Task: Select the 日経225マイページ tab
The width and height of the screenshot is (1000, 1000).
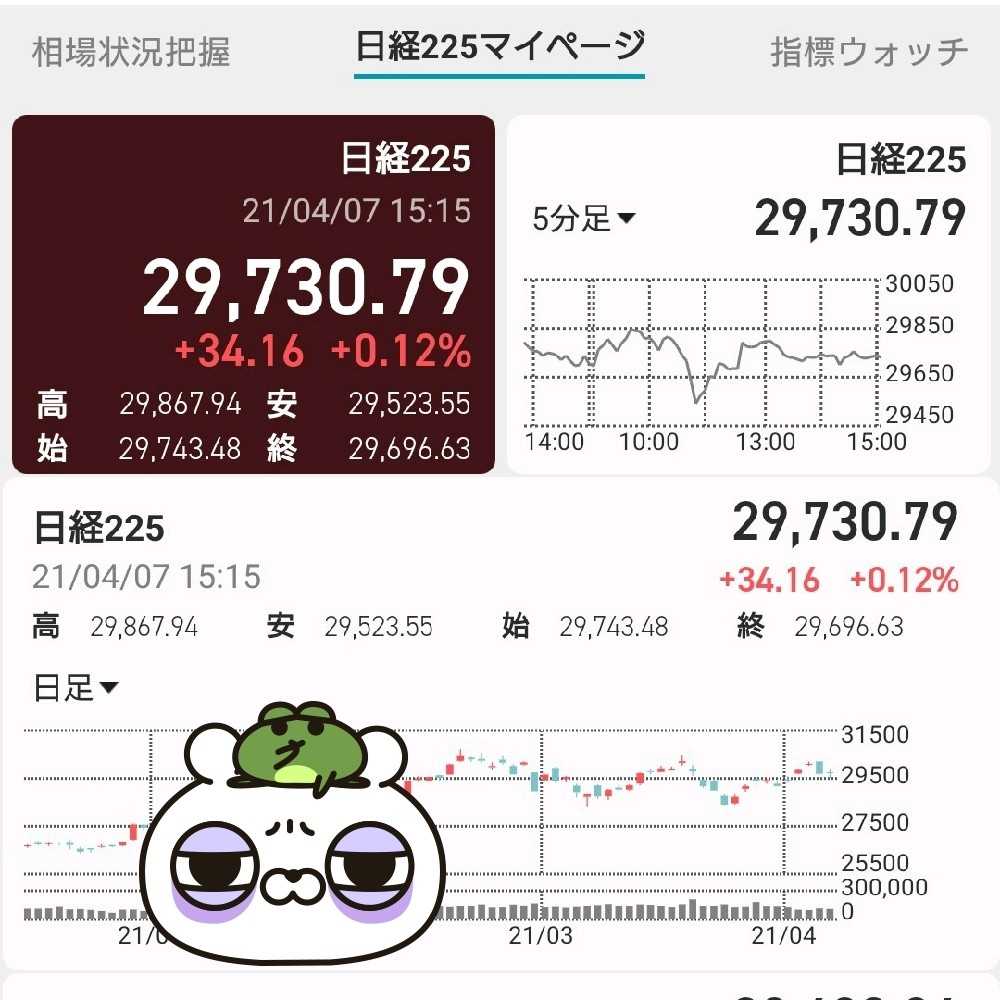Action: click(500, 47)
